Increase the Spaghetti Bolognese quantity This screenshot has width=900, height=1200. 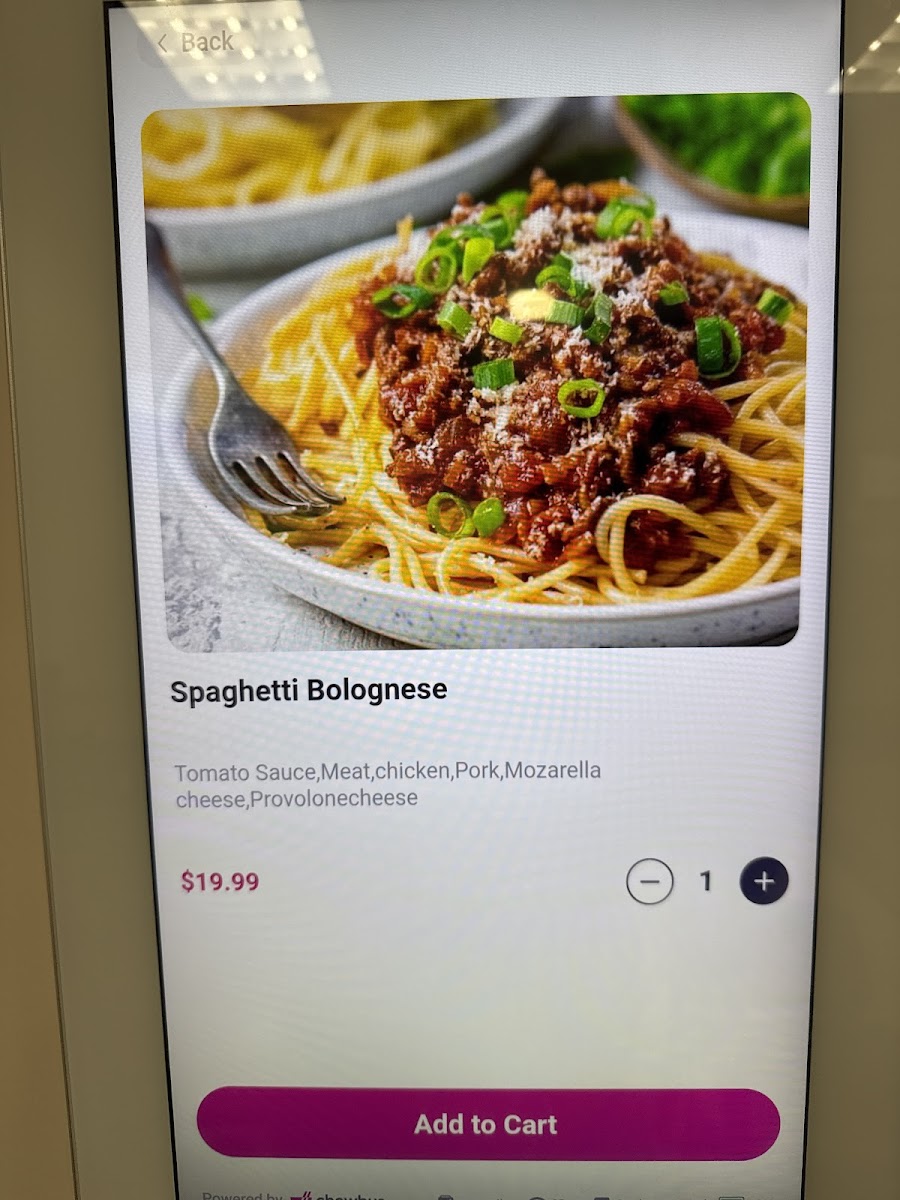pos(764,881)
